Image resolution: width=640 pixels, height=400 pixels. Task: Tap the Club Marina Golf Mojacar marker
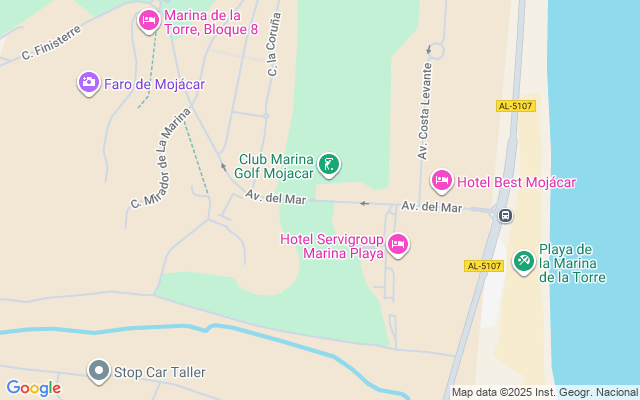click(329, 164)
